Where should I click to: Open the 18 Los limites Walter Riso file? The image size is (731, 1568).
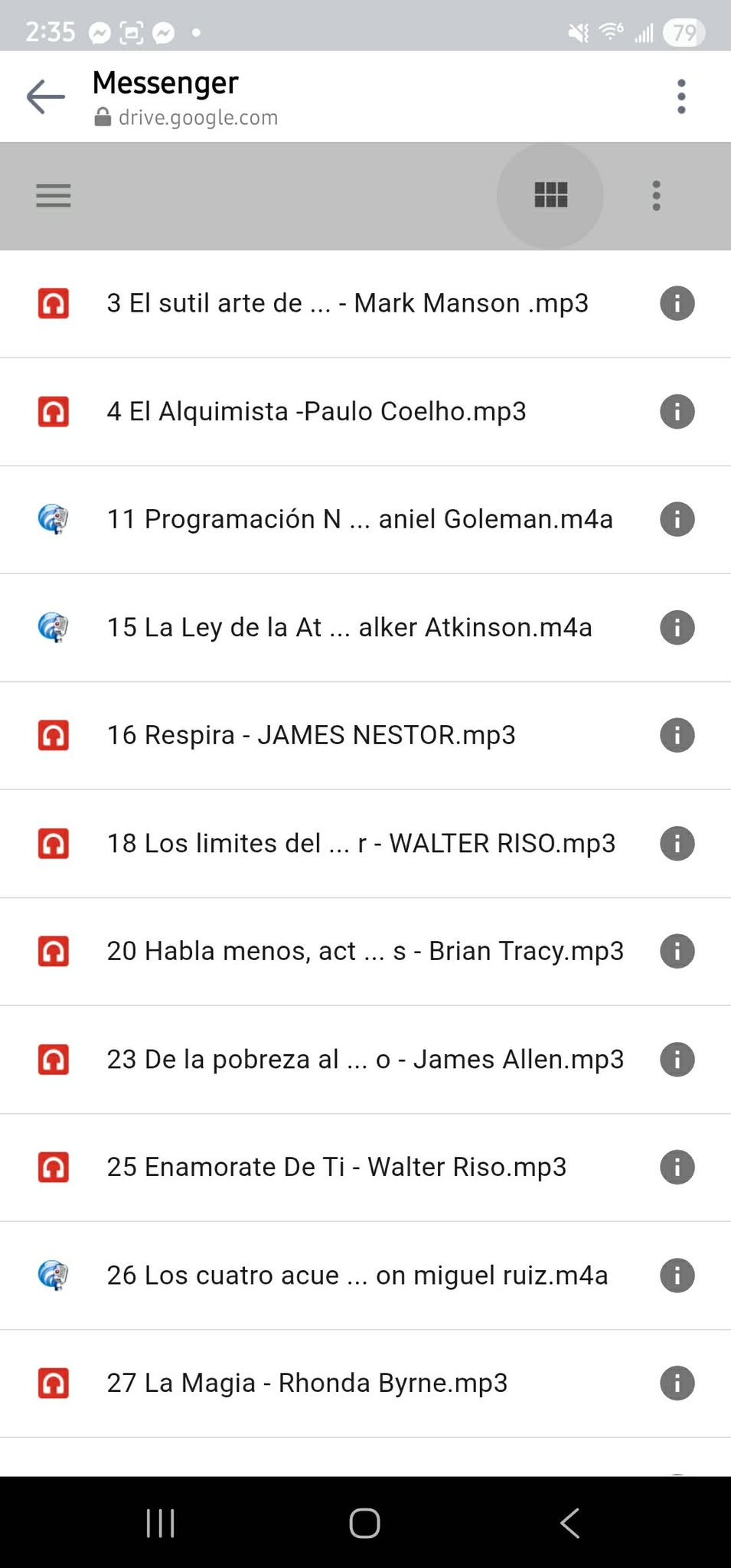[361, 844]
